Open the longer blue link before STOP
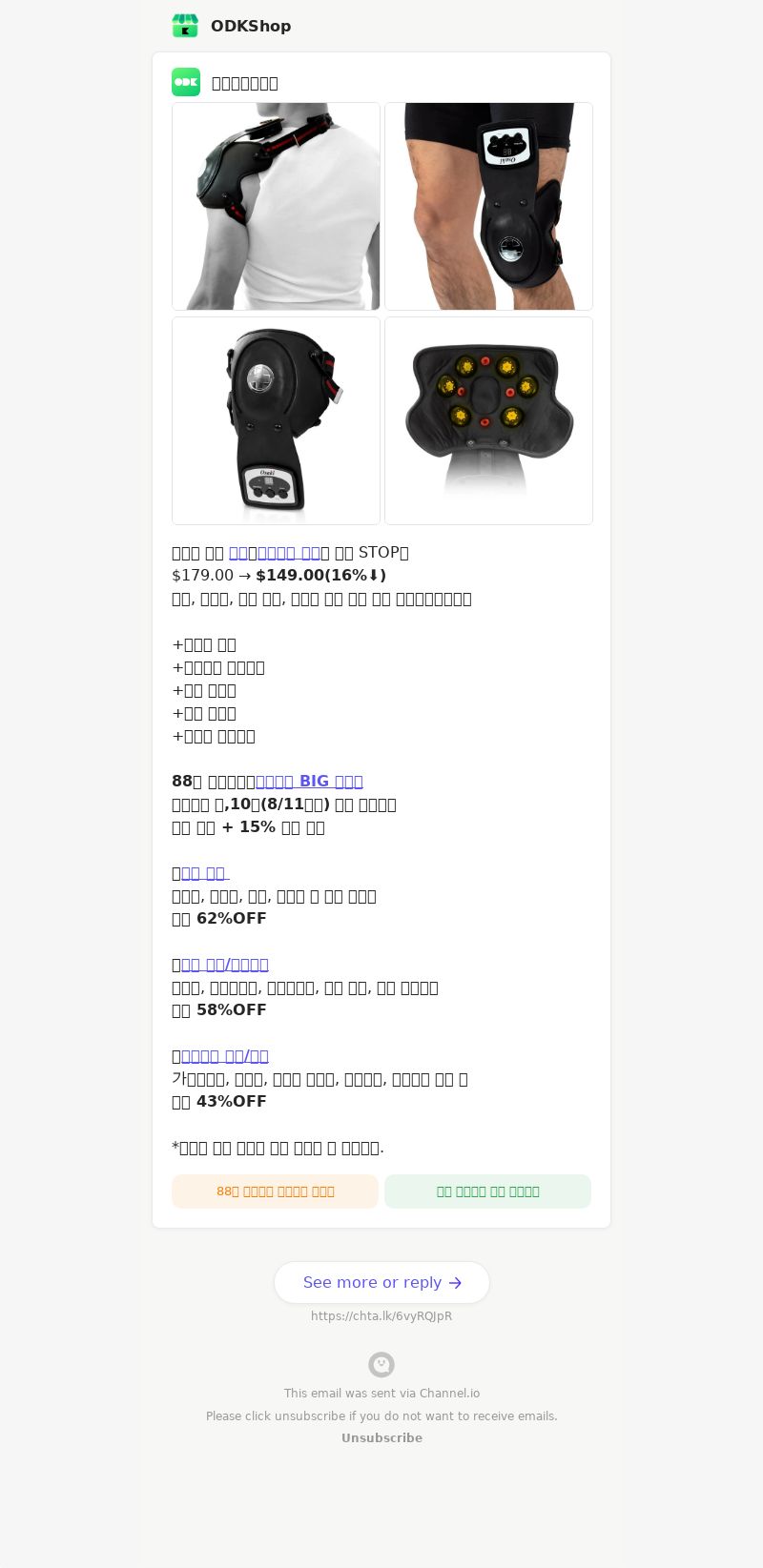Viewport: 763px width, 1568px height. coord(289,553)
